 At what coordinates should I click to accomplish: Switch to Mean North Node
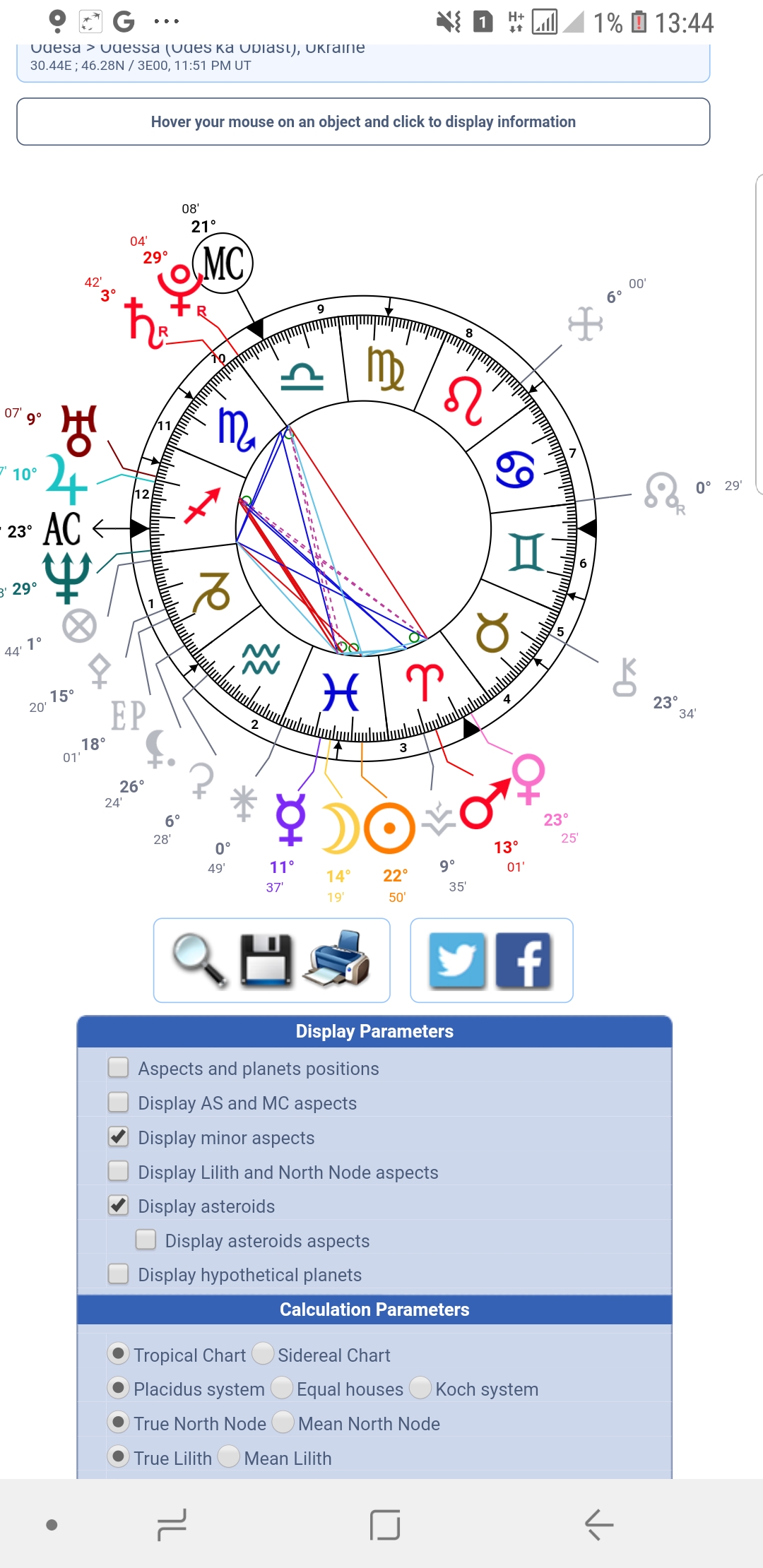283,1422
